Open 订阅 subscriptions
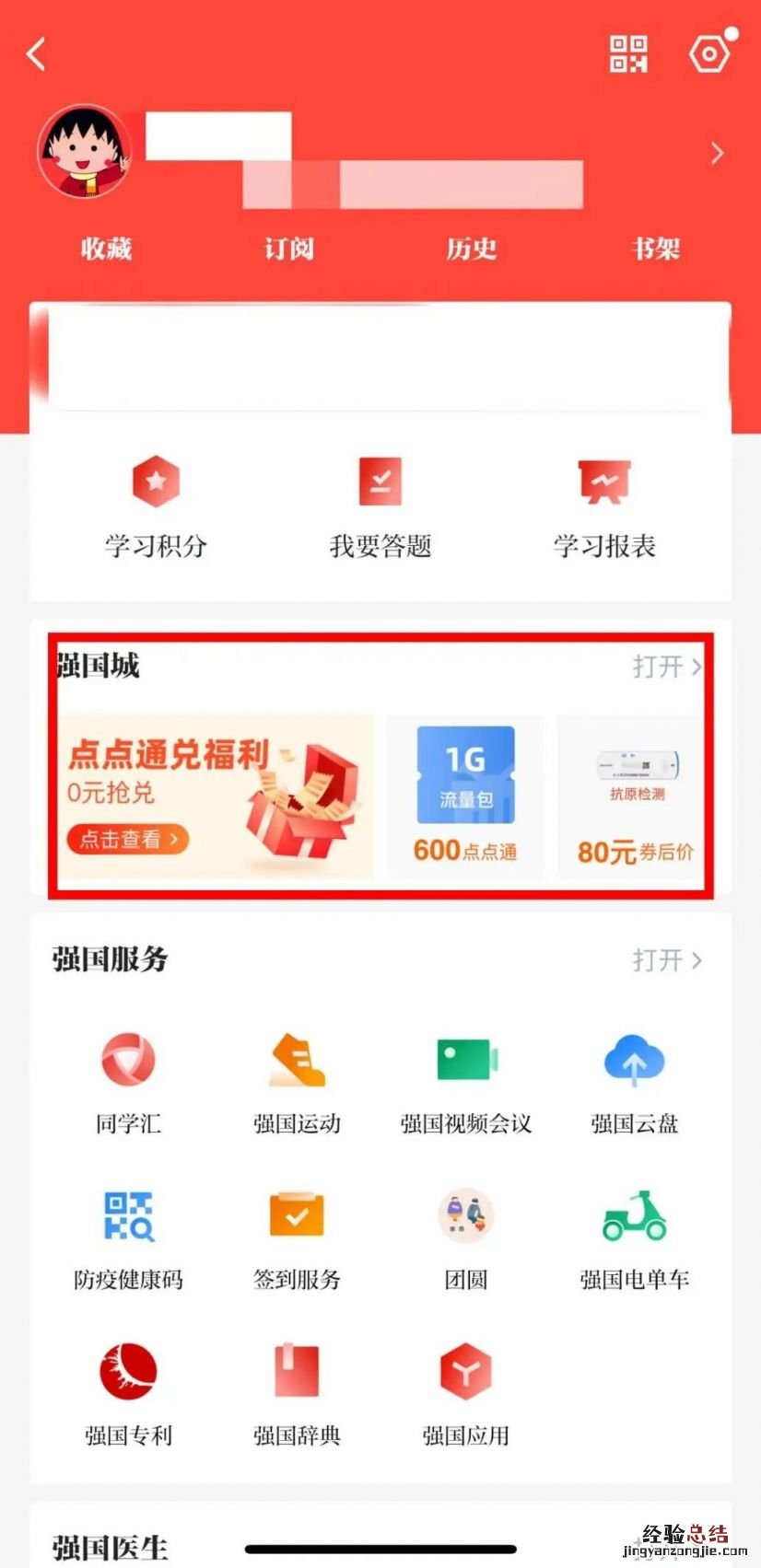 (289, 249)
